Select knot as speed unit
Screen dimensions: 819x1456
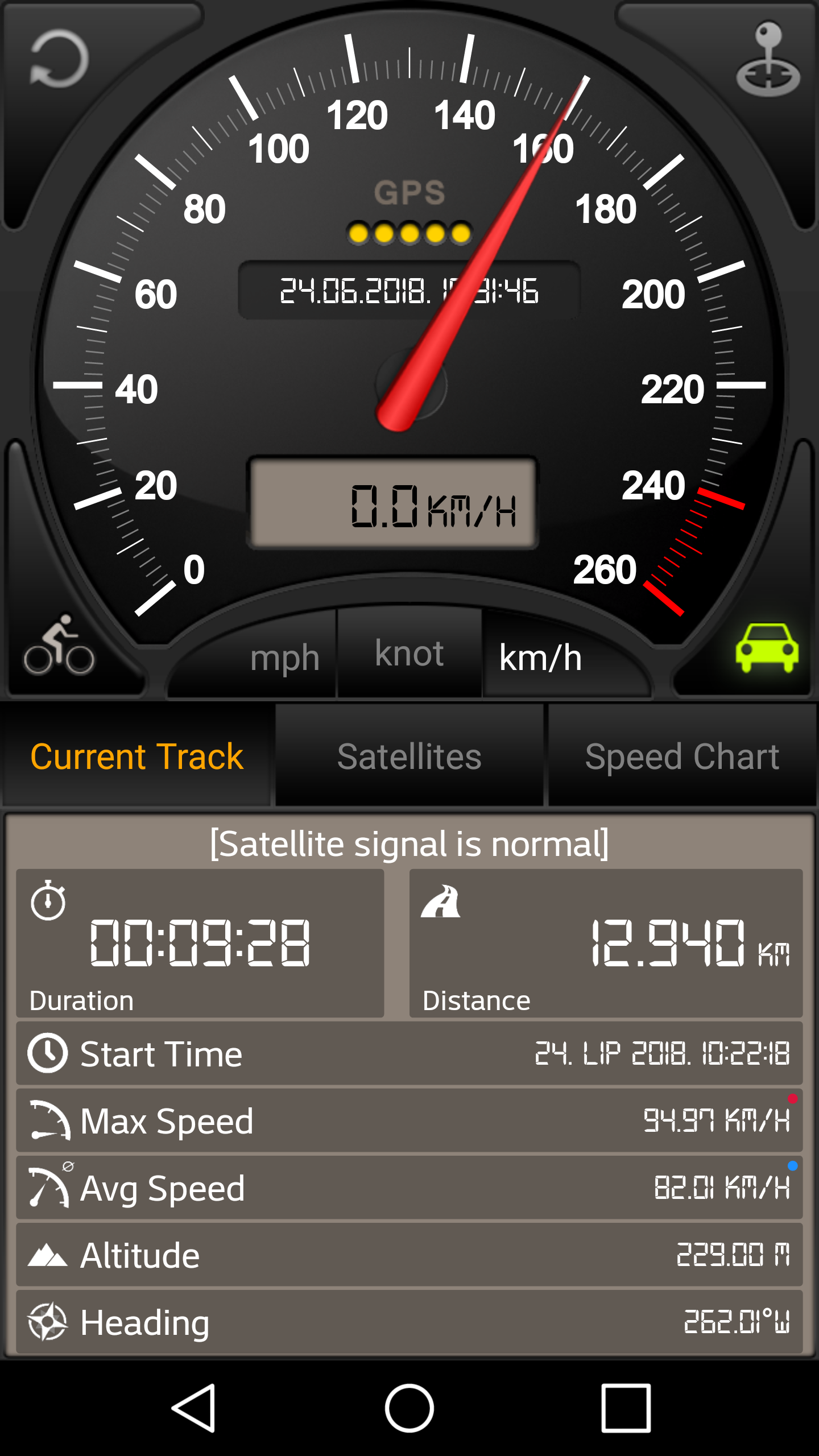409,654
